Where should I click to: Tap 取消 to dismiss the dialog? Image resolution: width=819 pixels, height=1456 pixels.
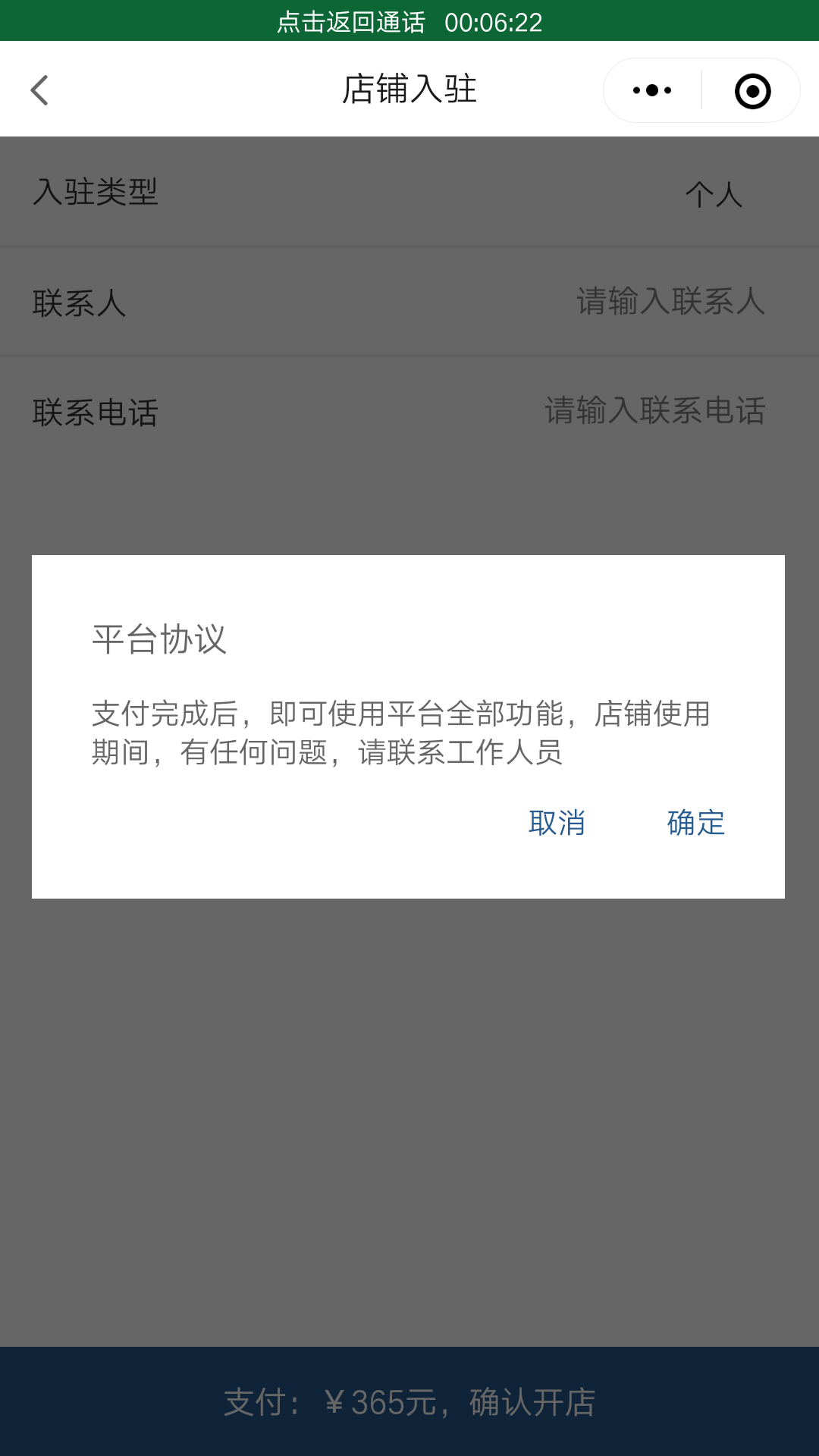tap(557, 823)
